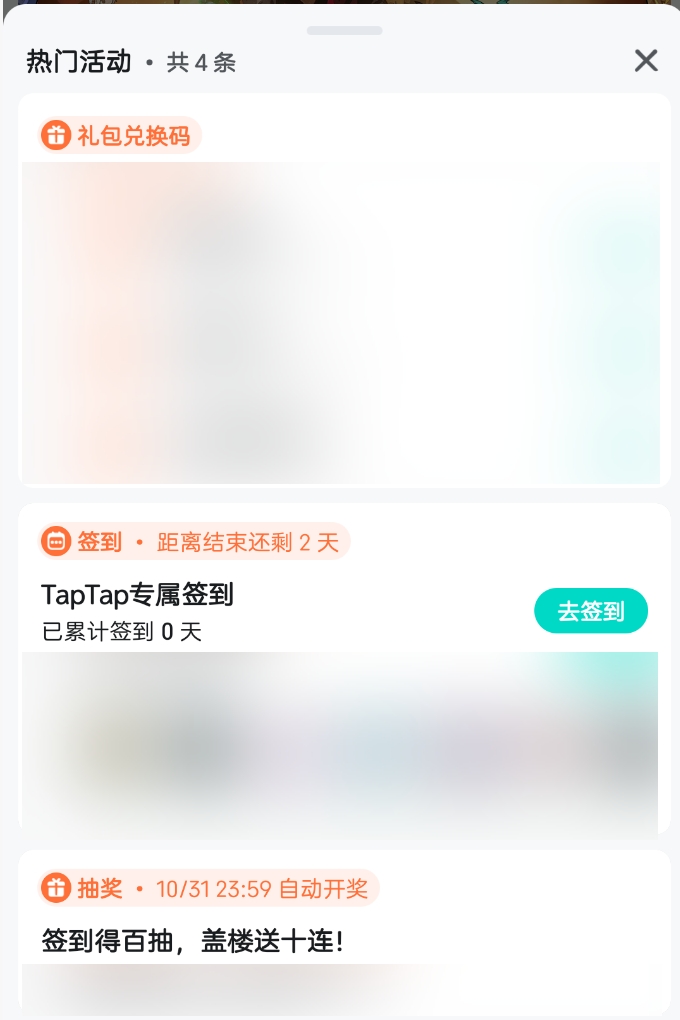The height and width of the screenshot is (1020, 680).
Task: Close the 热门活动 panel
Action: coord(646,61)
